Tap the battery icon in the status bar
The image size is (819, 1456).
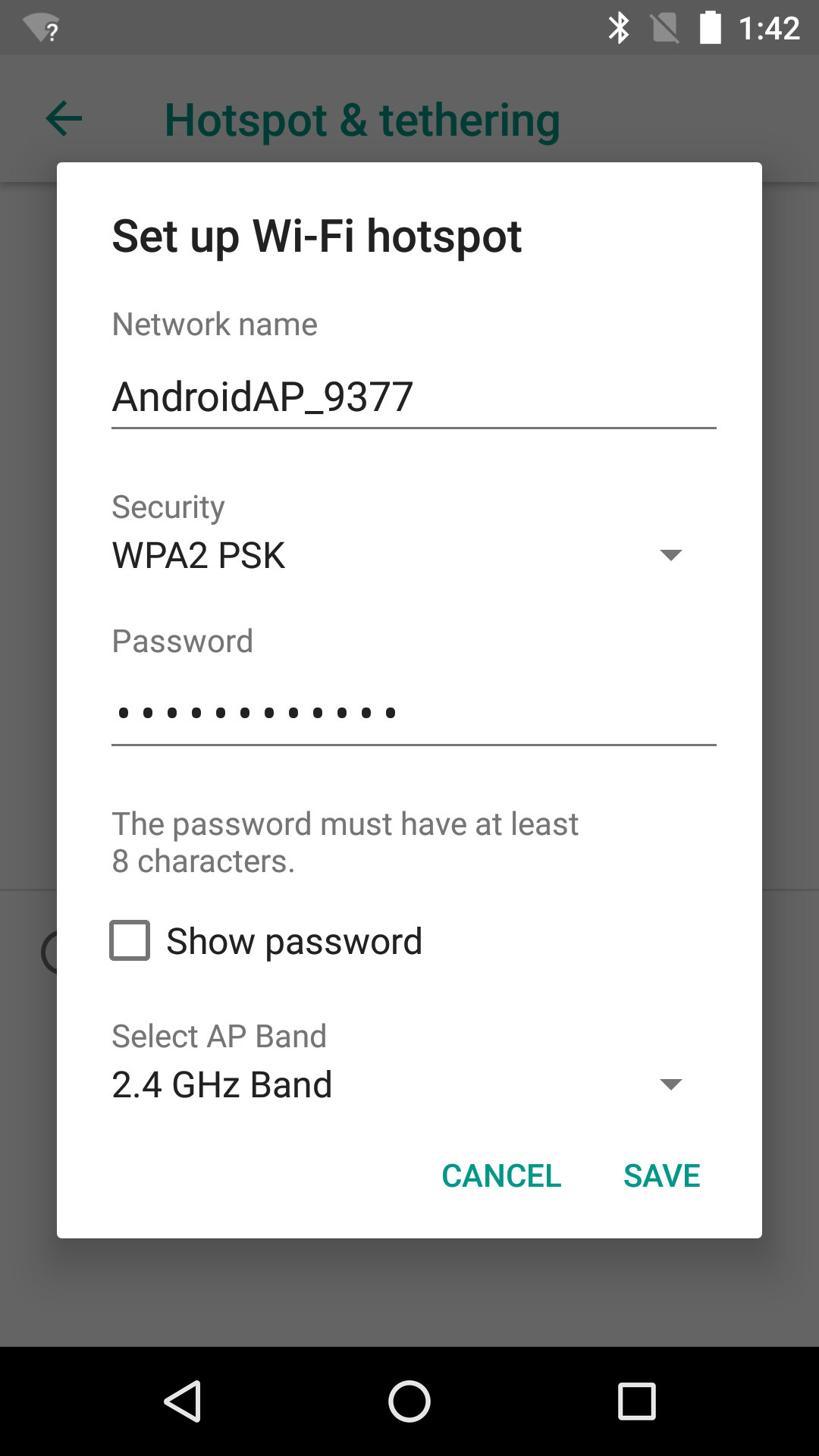coord(710,27)
